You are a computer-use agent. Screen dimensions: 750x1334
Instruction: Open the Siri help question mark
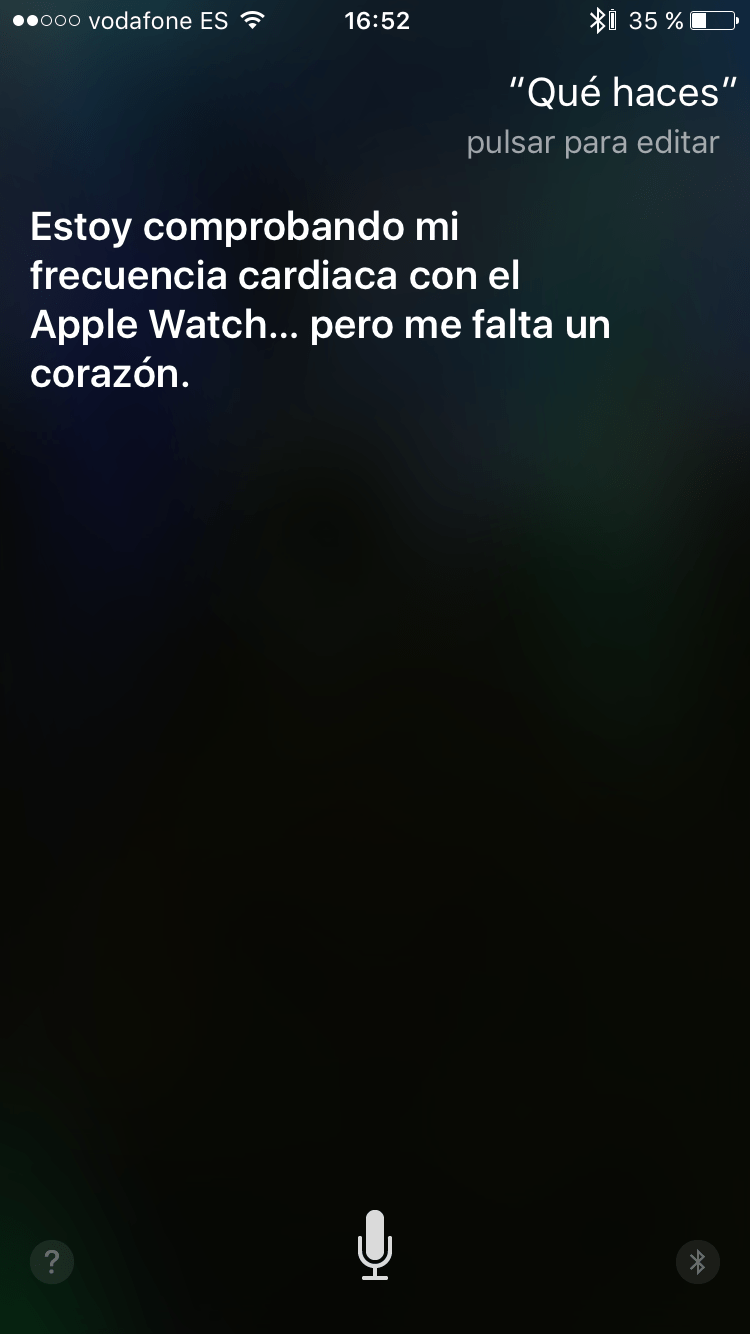tap(52, 1261)
